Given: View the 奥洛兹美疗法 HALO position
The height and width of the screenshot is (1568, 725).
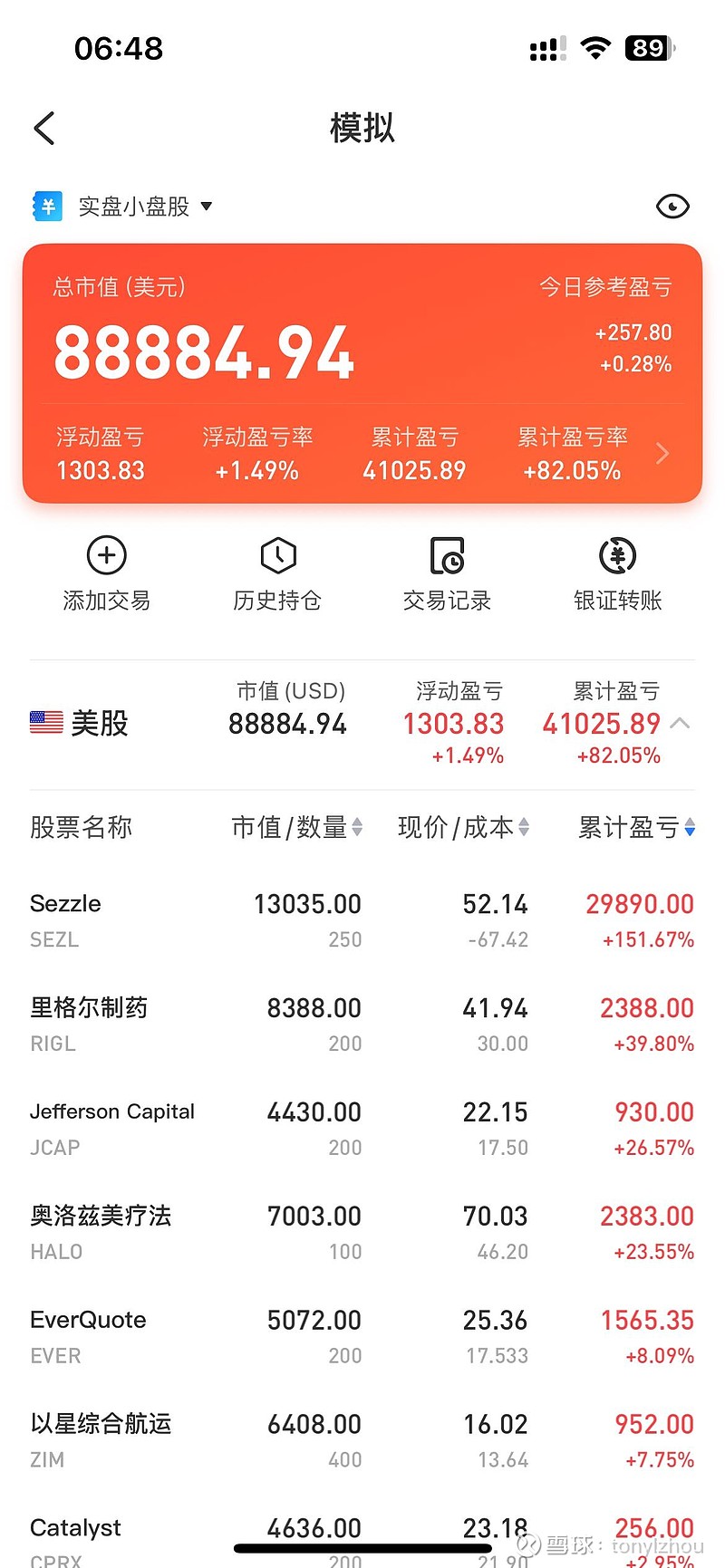Looking at the screenshot, I should 362,1233.
